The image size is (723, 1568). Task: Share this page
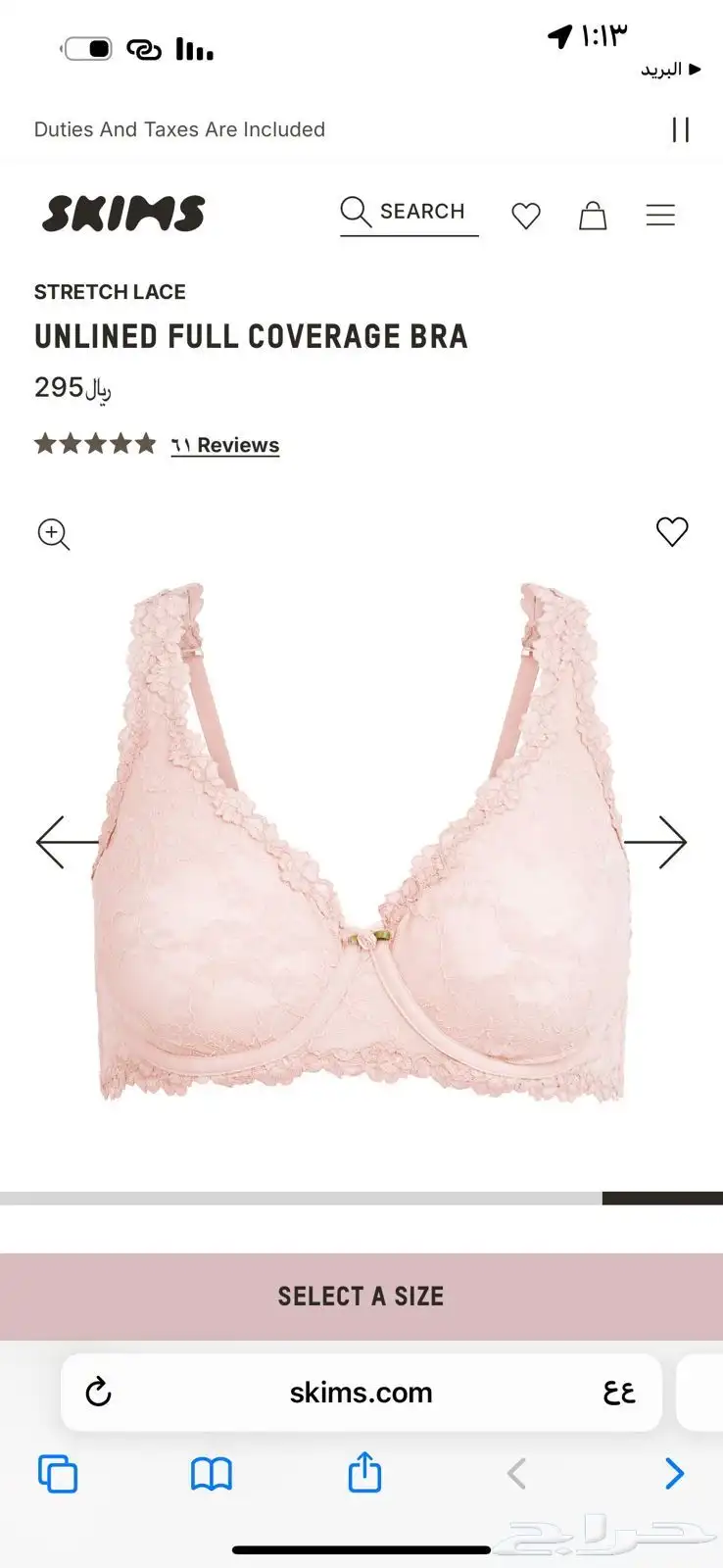click(x=364, y=1472)
